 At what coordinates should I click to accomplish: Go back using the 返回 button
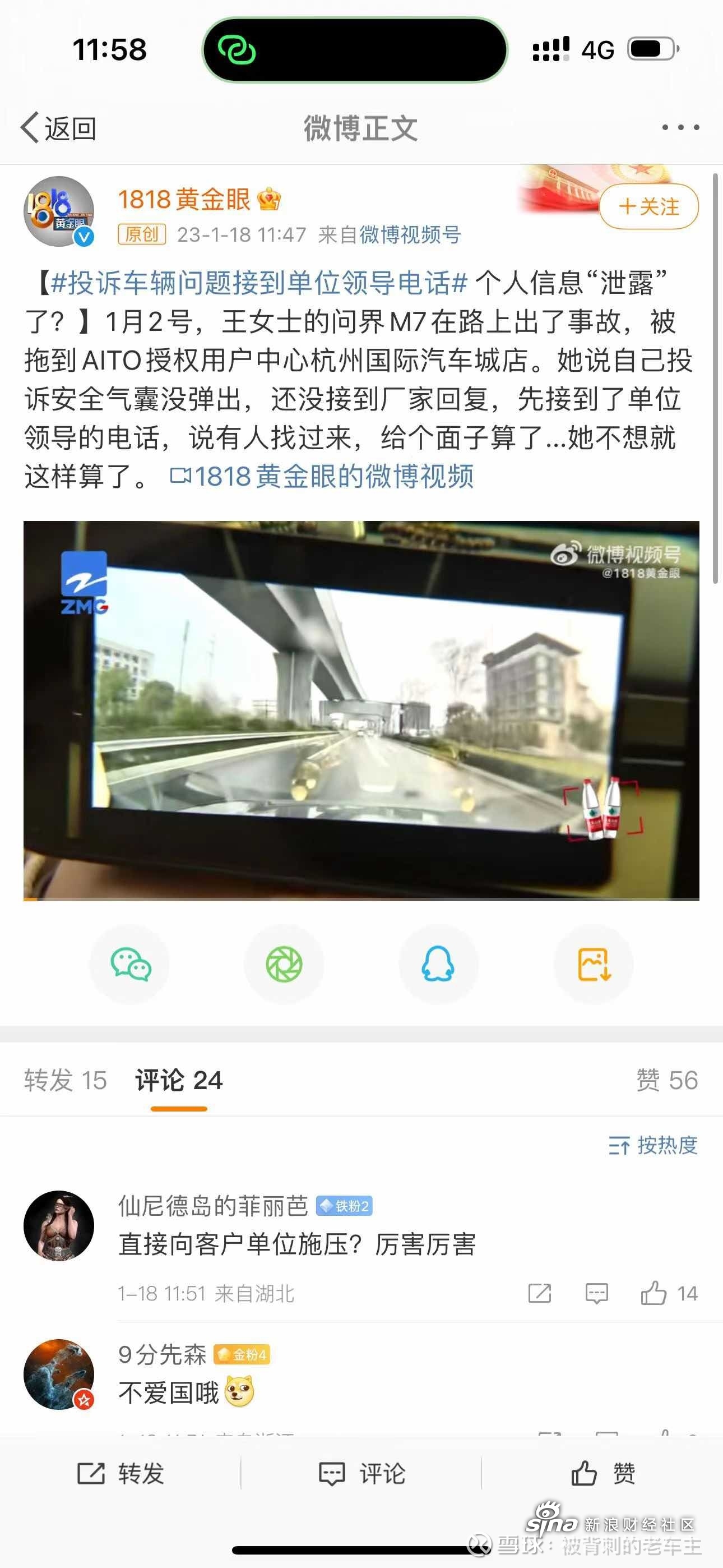click(58, 128)
